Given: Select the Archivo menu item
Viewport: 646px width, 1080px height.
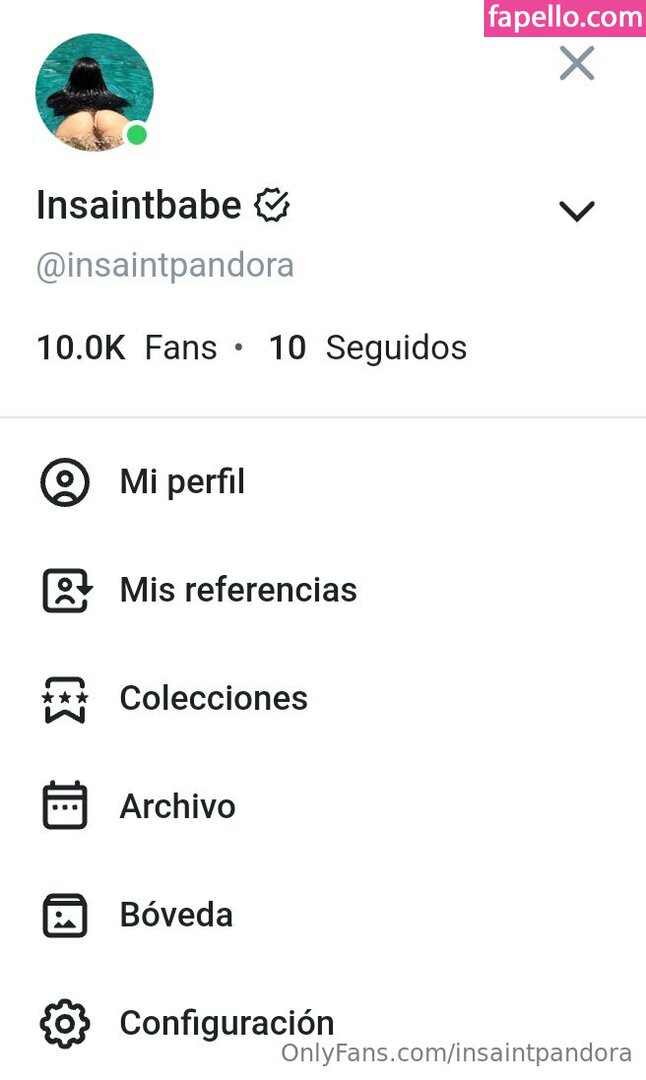Looking at the screenshot, I should (177, 806).
